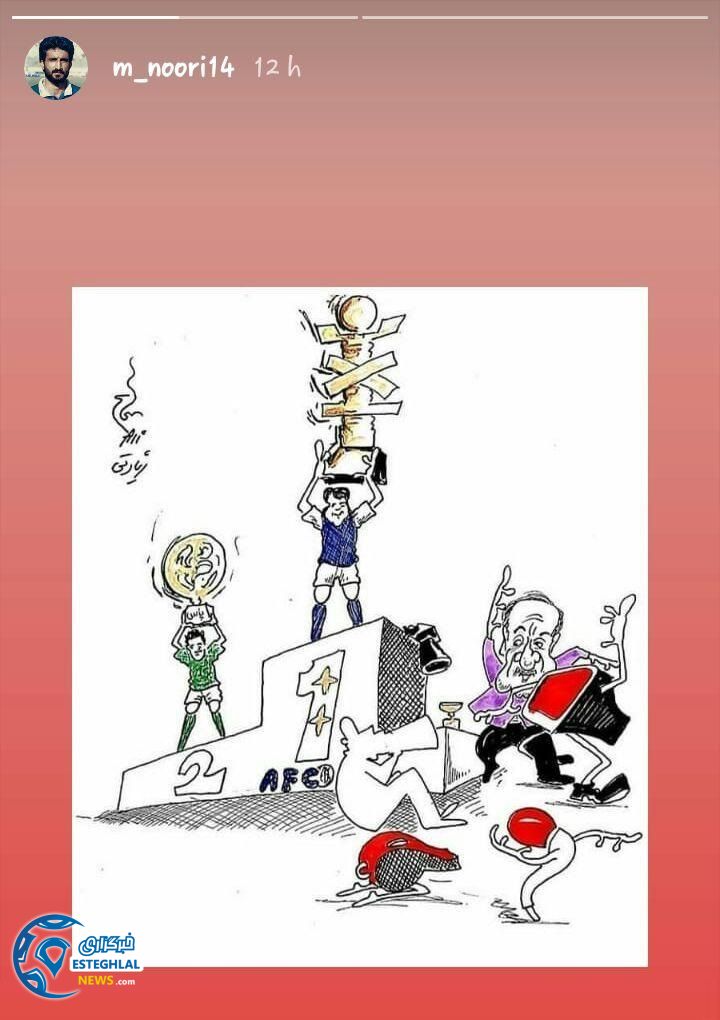Open the m_noori14 username link

[x=173, y=68]
